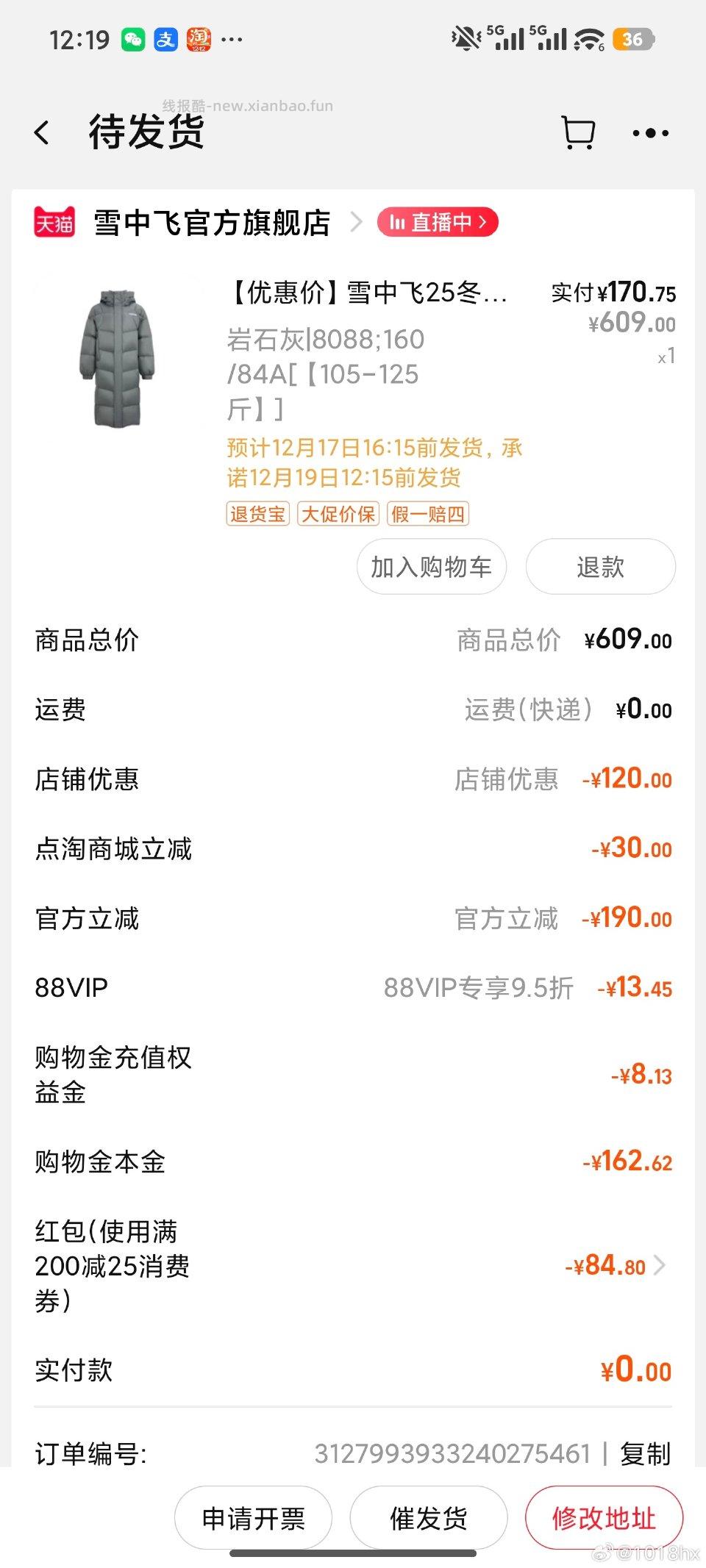Enter the store's 直播中 live stream badge
This screenshot has width=706, height=1568.
(437, 222)
